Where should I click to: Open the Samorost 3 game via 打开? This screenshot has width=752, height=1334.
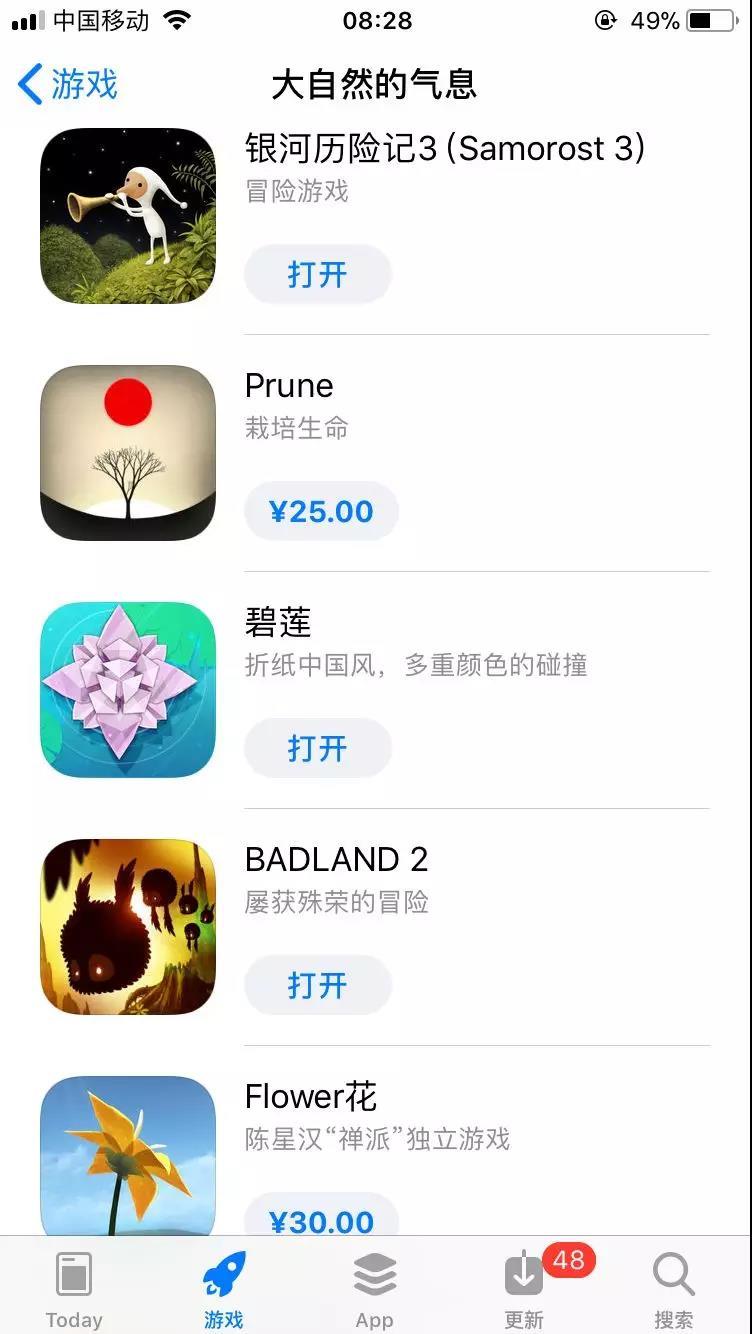[x=317, y=275]
